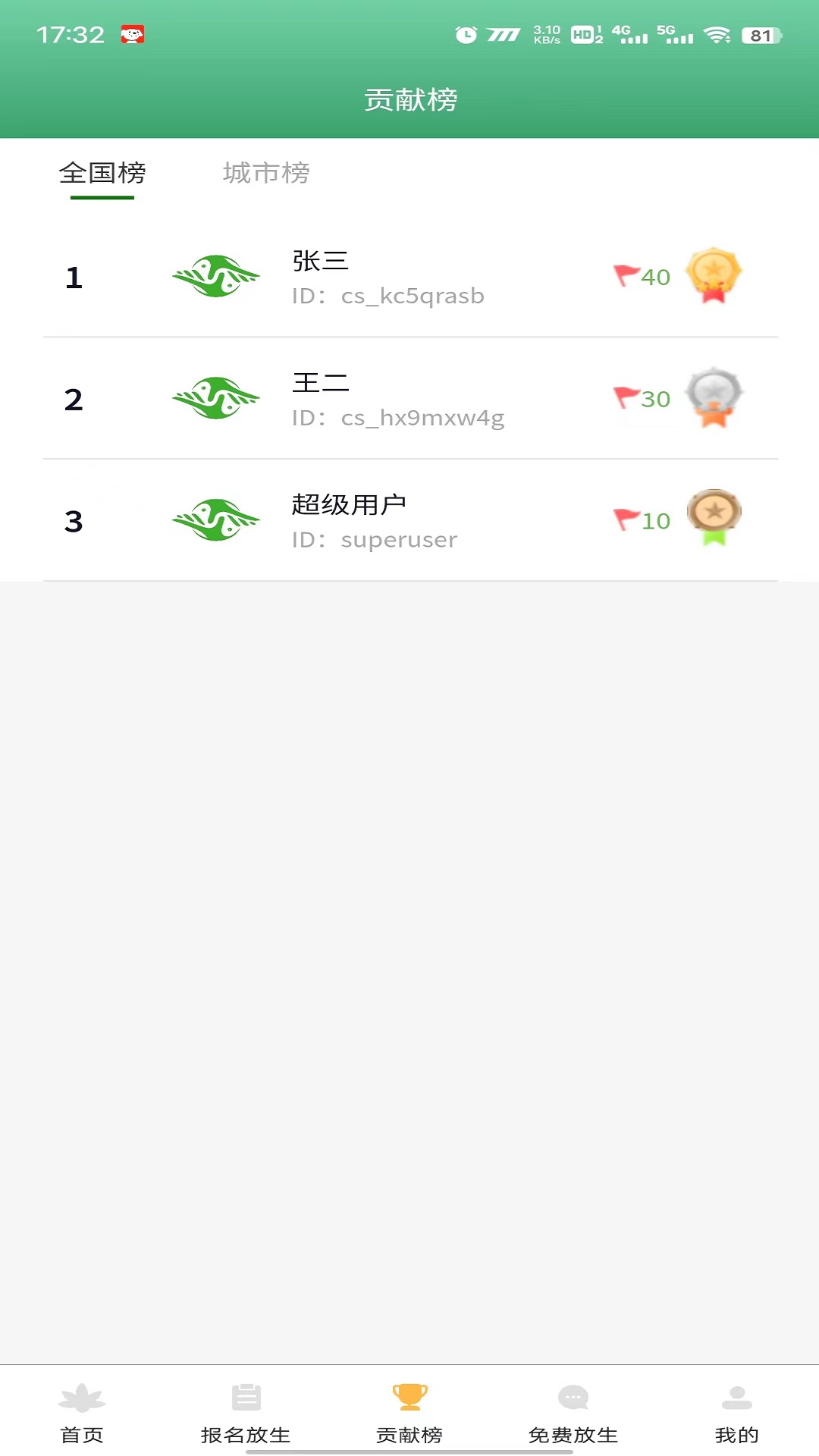
Task: Click the battery indicator in the status bar
Action: [x=761, y=33]
